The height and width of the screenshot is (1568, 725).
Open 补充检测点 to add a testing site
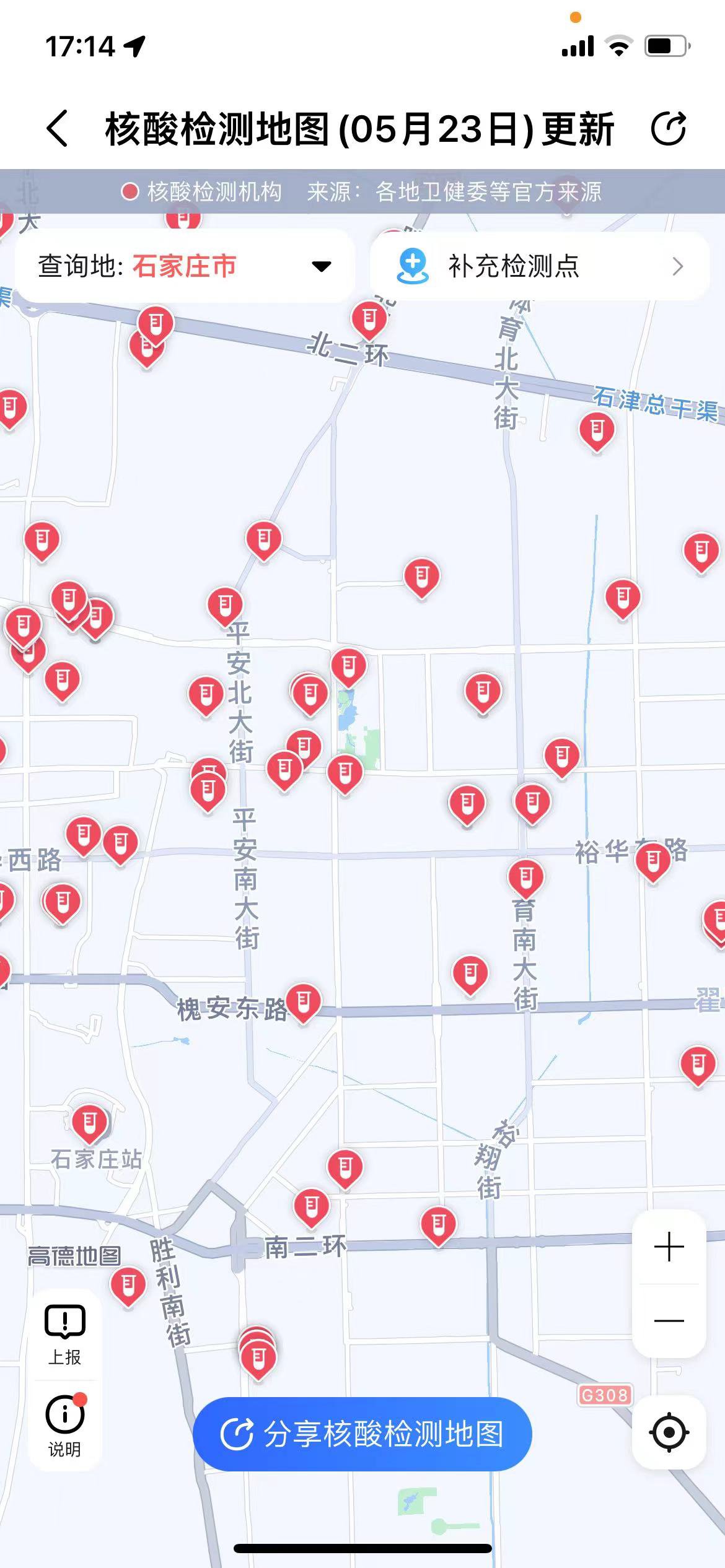point(539,266)
